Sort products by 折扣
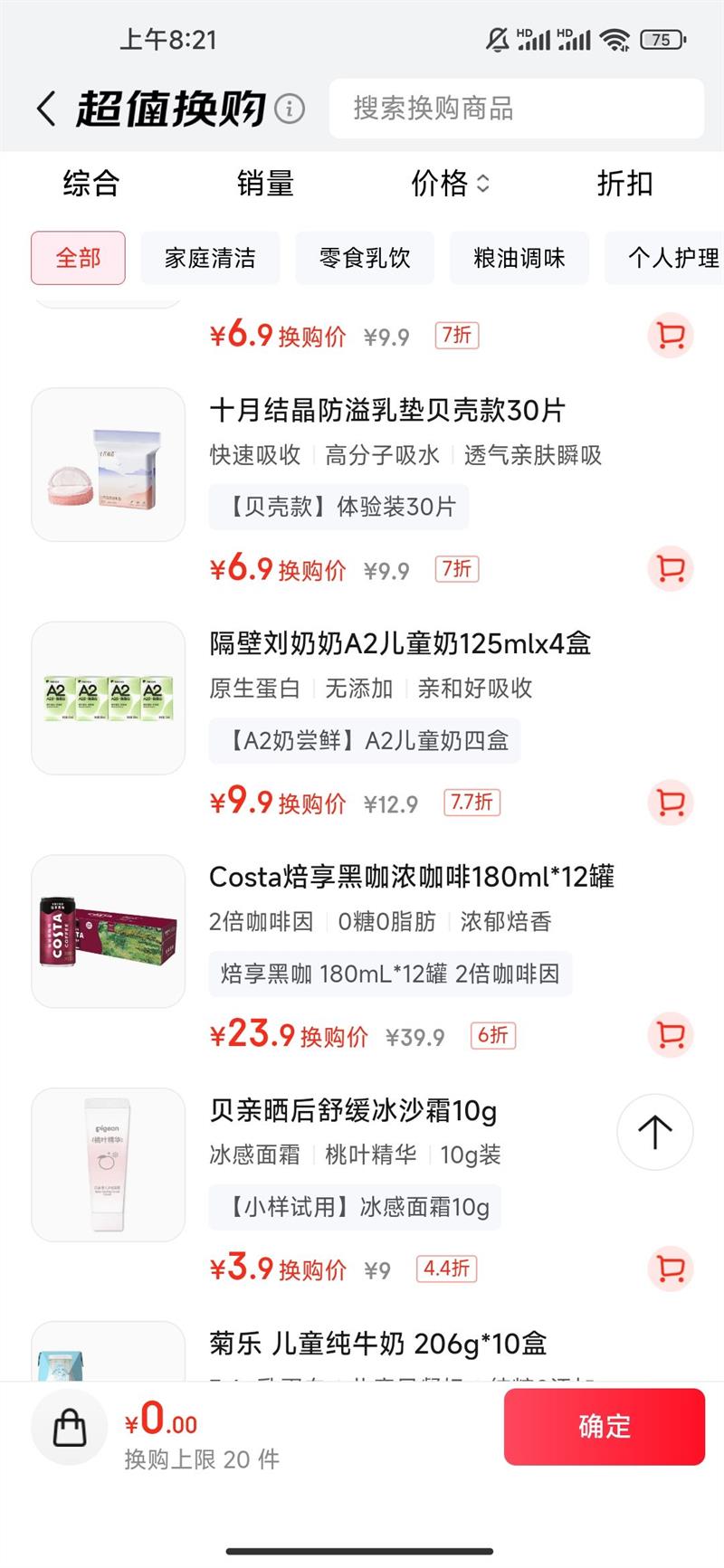The height and width of the screenshot is (1568, 724). pos(624,184)
